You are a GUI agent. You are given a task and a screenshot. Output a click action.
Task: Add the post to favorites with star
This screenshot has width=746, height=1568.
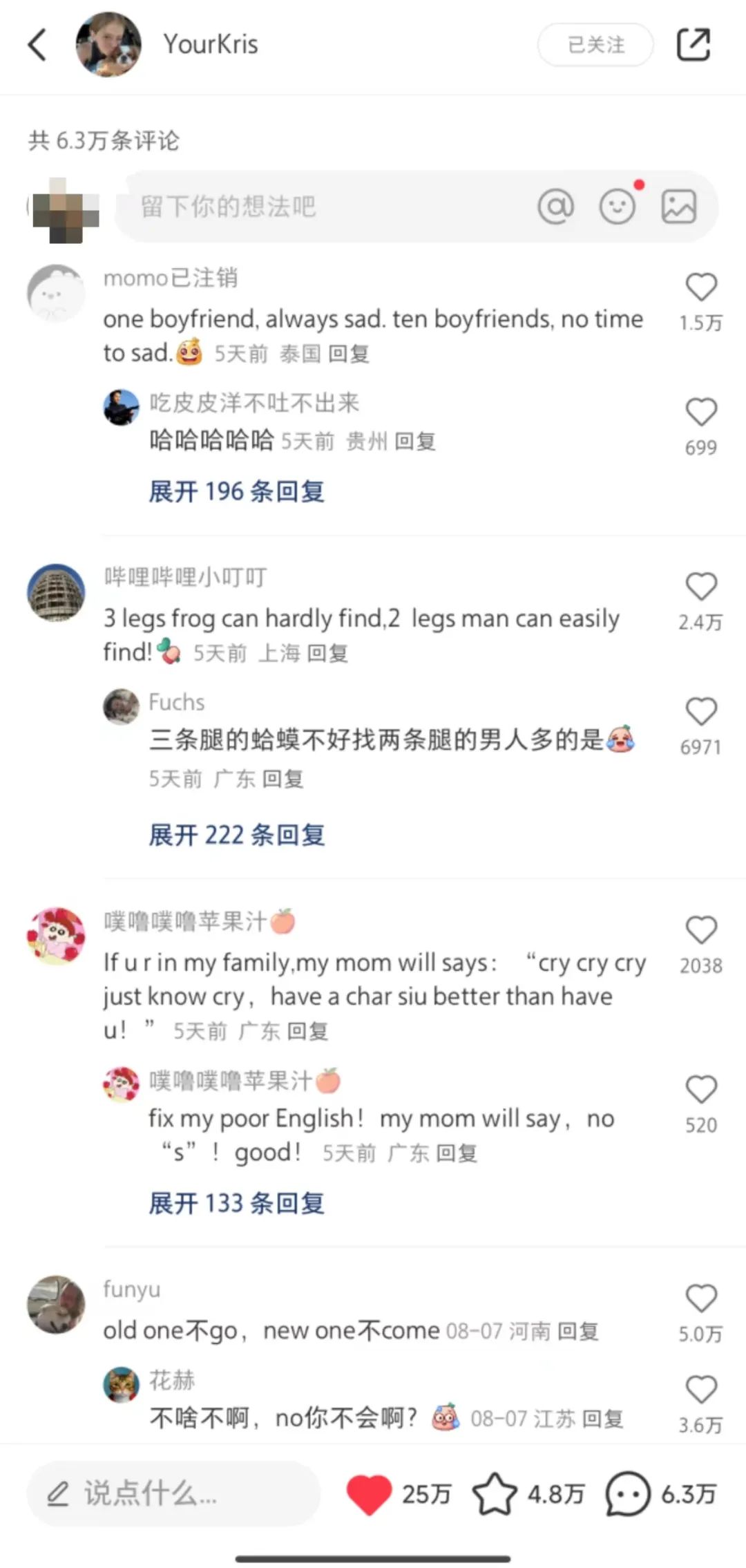click(494, 1493)
